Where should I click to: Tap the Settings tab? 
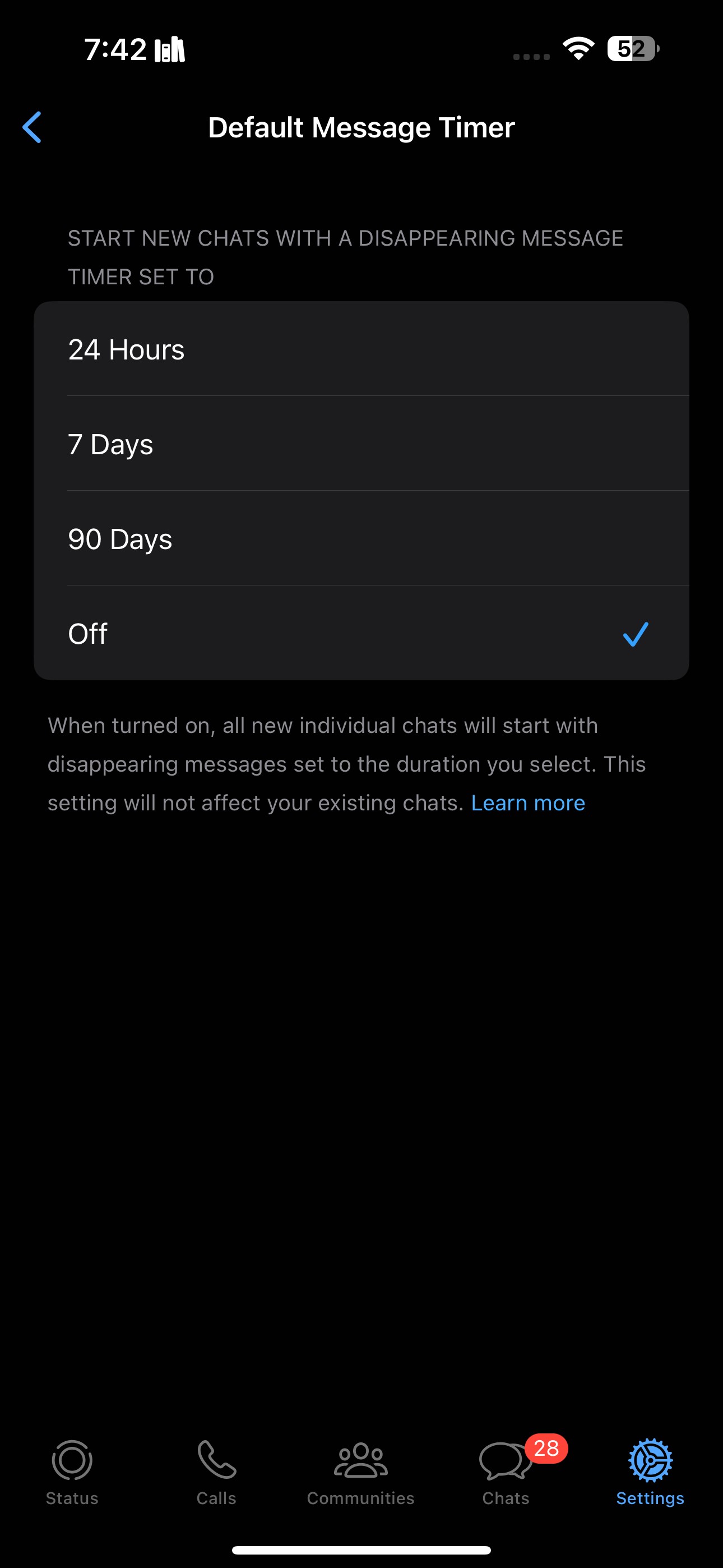tap(650, 1473)
